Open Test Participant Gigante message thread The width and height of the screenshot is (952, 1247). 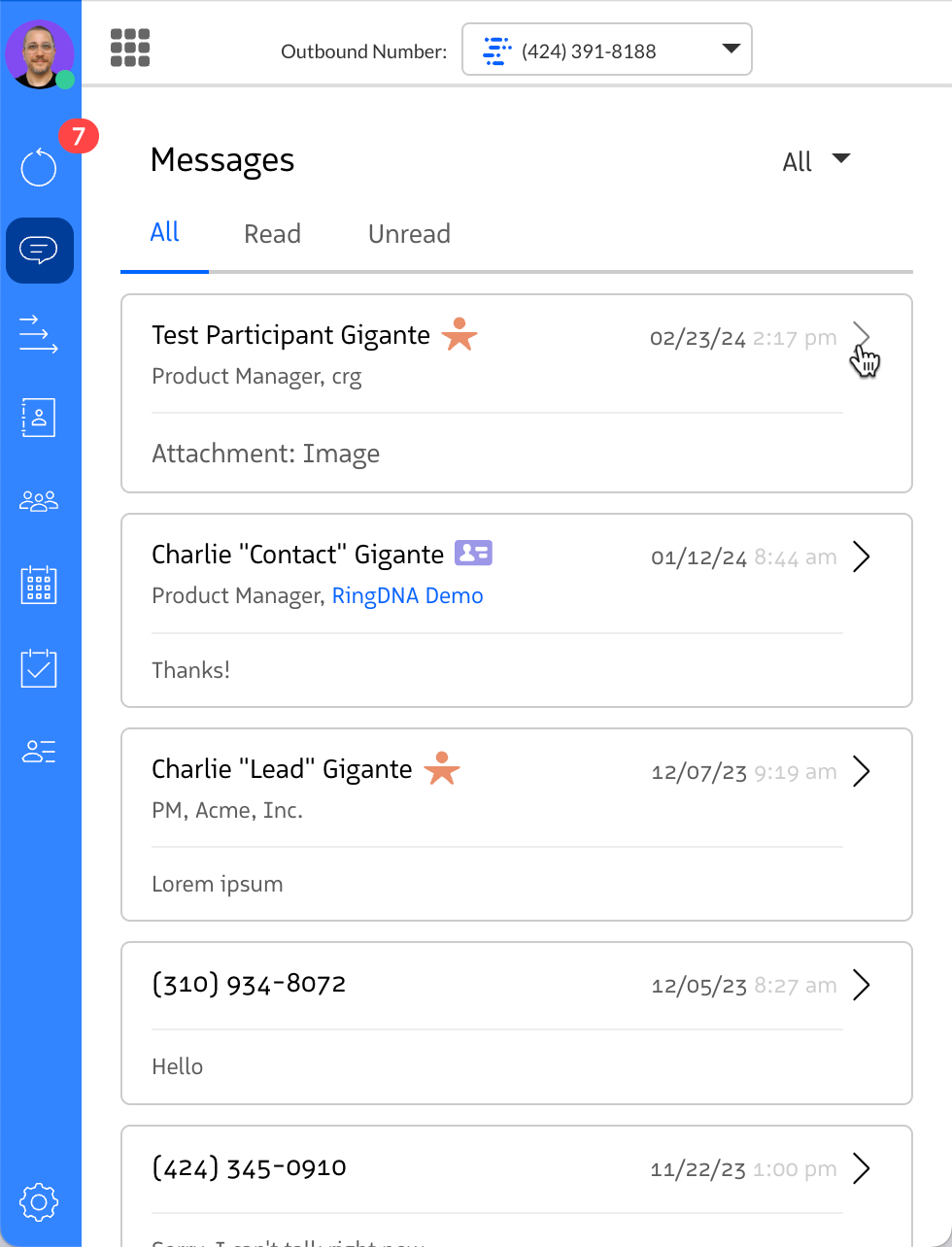(x=861, y=337)
